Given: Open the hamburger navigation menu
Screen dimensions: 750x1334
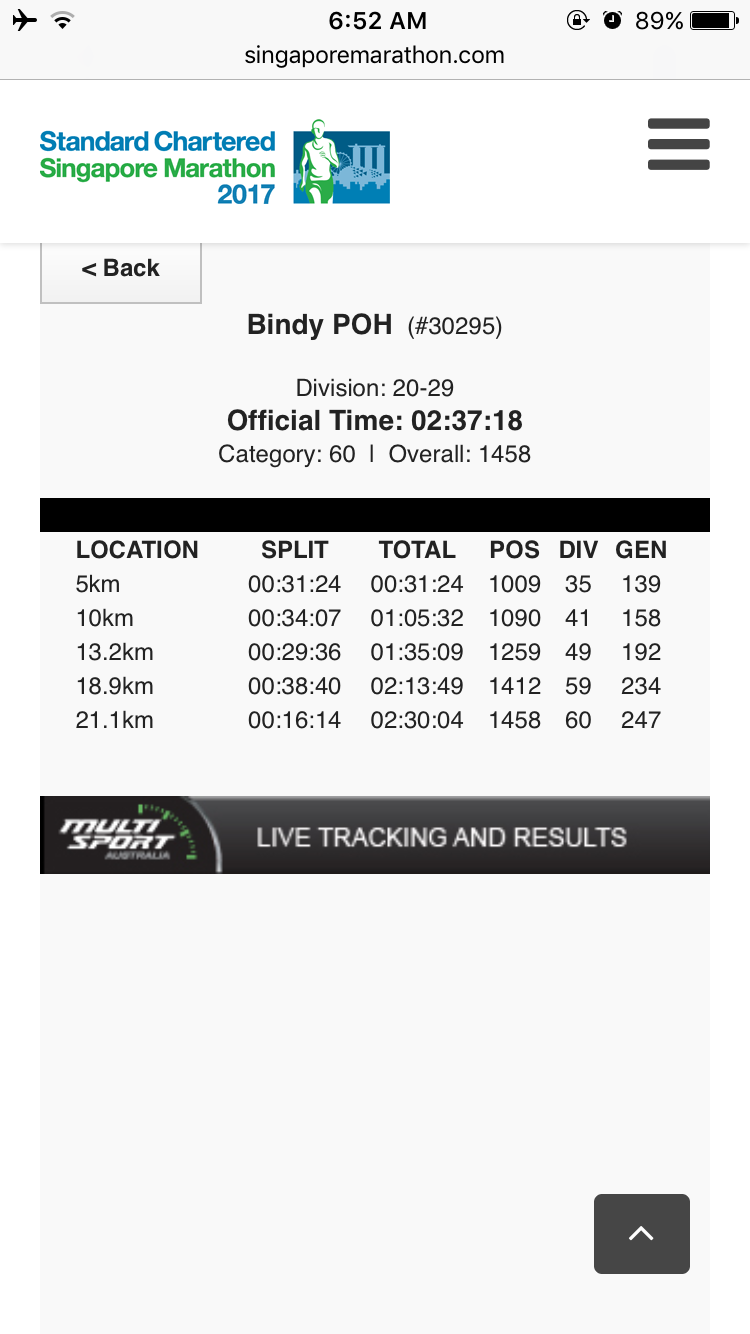Looking at the screenshot, I should [x=678, y=145].
